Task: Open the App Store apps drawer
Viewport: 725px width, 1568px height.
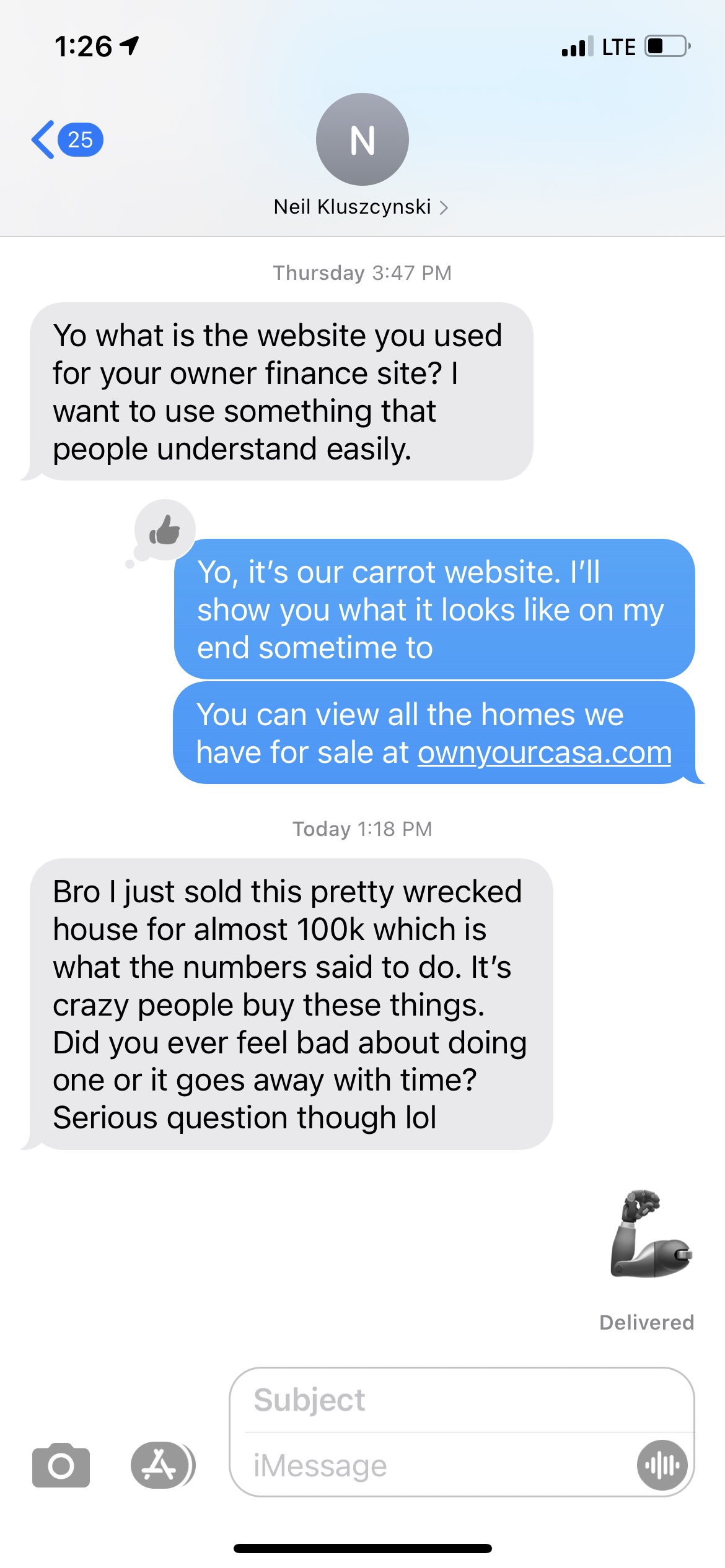Action: coord(160,1465)
